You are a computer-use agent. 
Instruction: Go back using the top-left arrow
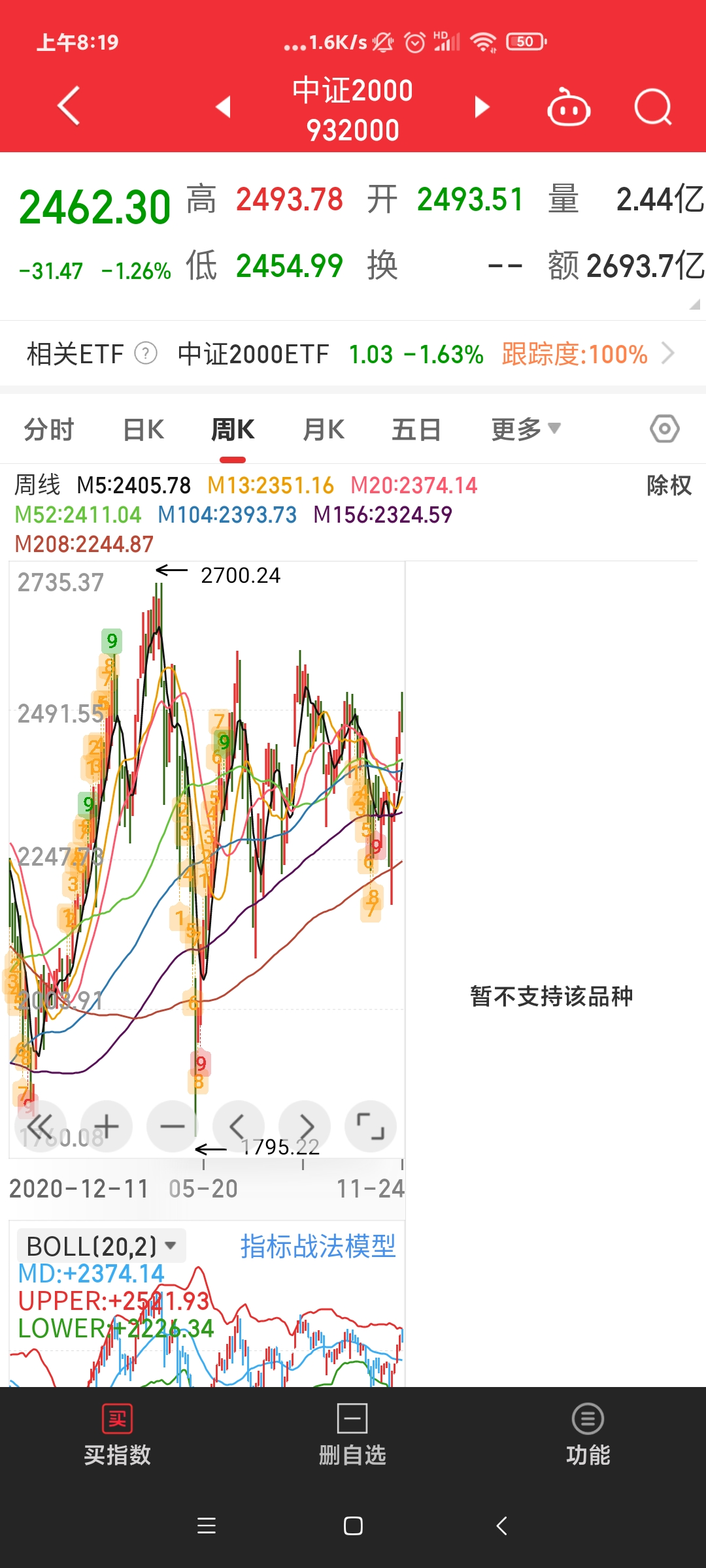[69, 106]
